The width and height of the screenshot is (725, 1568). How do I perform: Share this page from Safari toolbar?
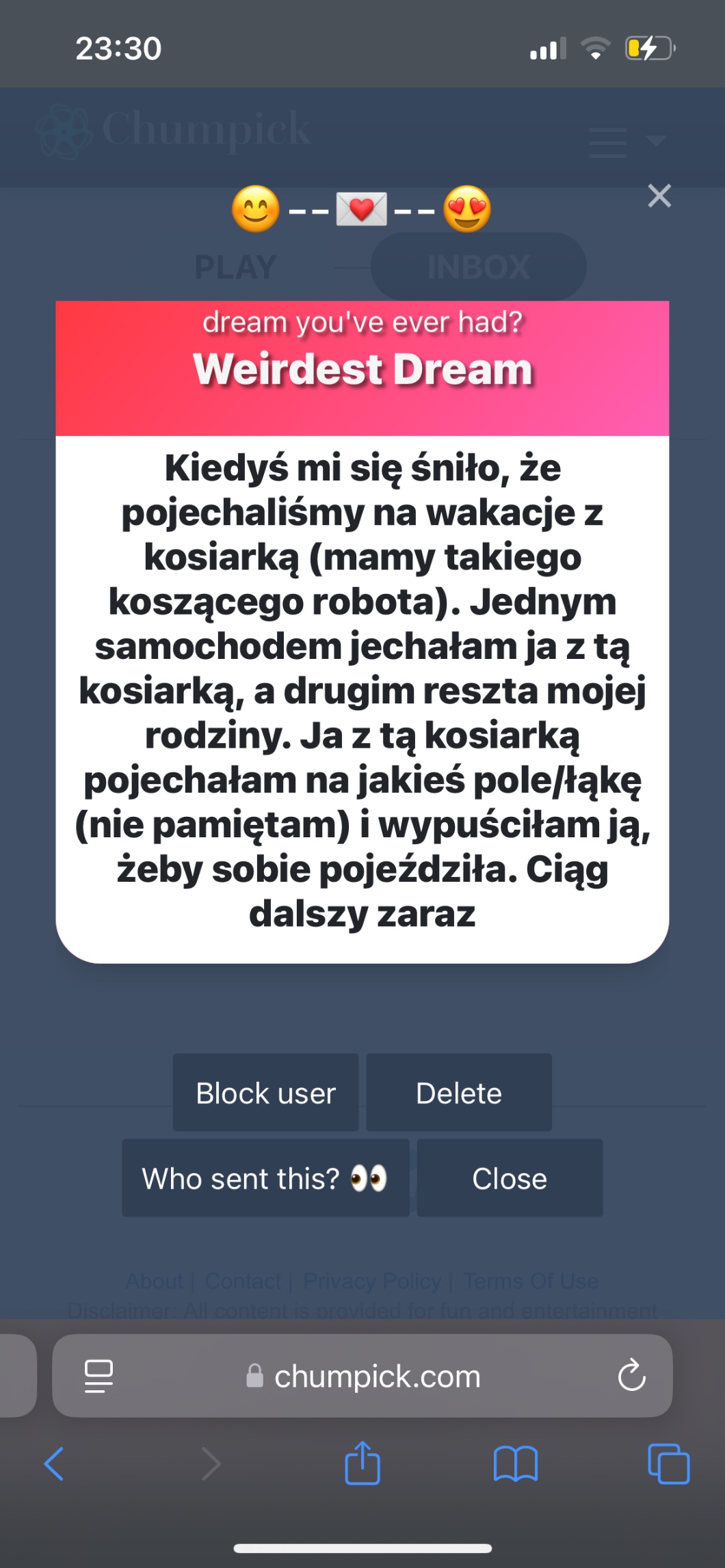point(362,1463)
